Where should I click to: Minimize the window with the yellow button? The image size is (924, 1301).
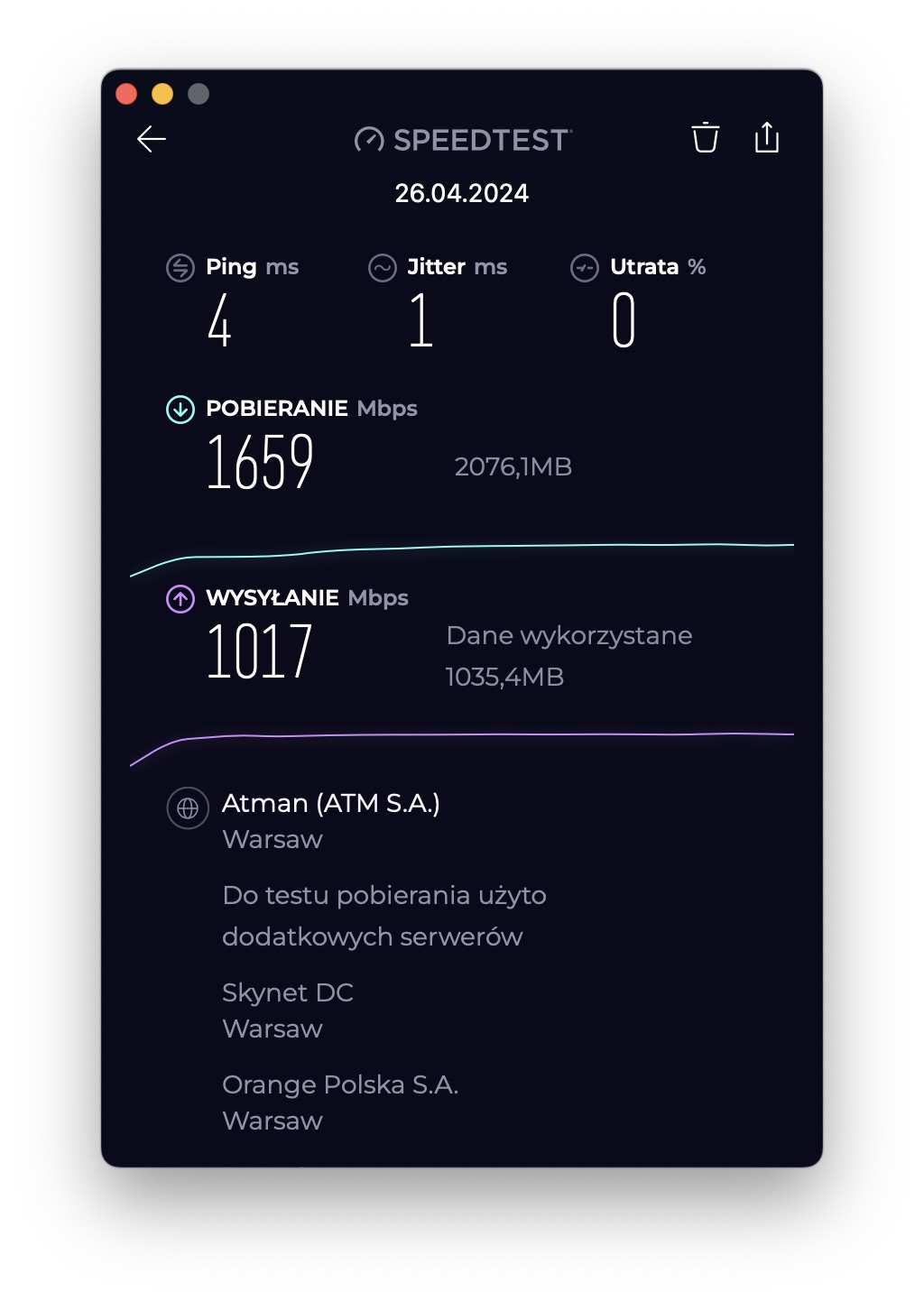tap(162, 94)
